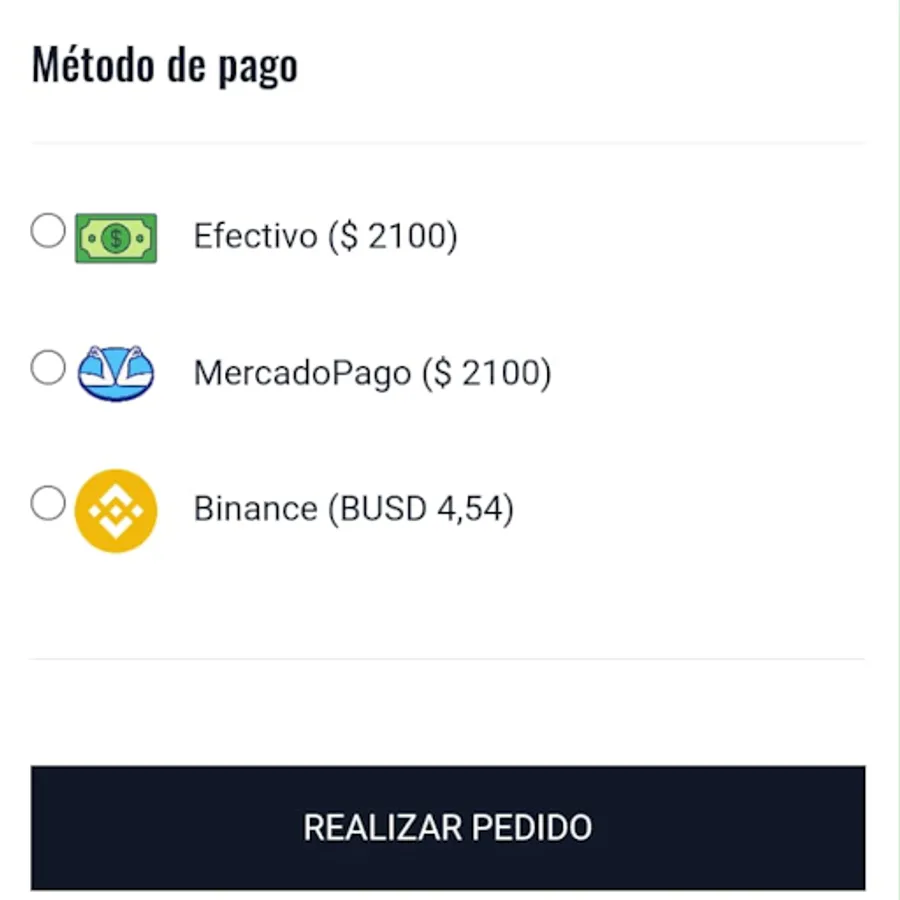Select Efectivo as payment method
The image size is (900, 900).
coord(48,232)
